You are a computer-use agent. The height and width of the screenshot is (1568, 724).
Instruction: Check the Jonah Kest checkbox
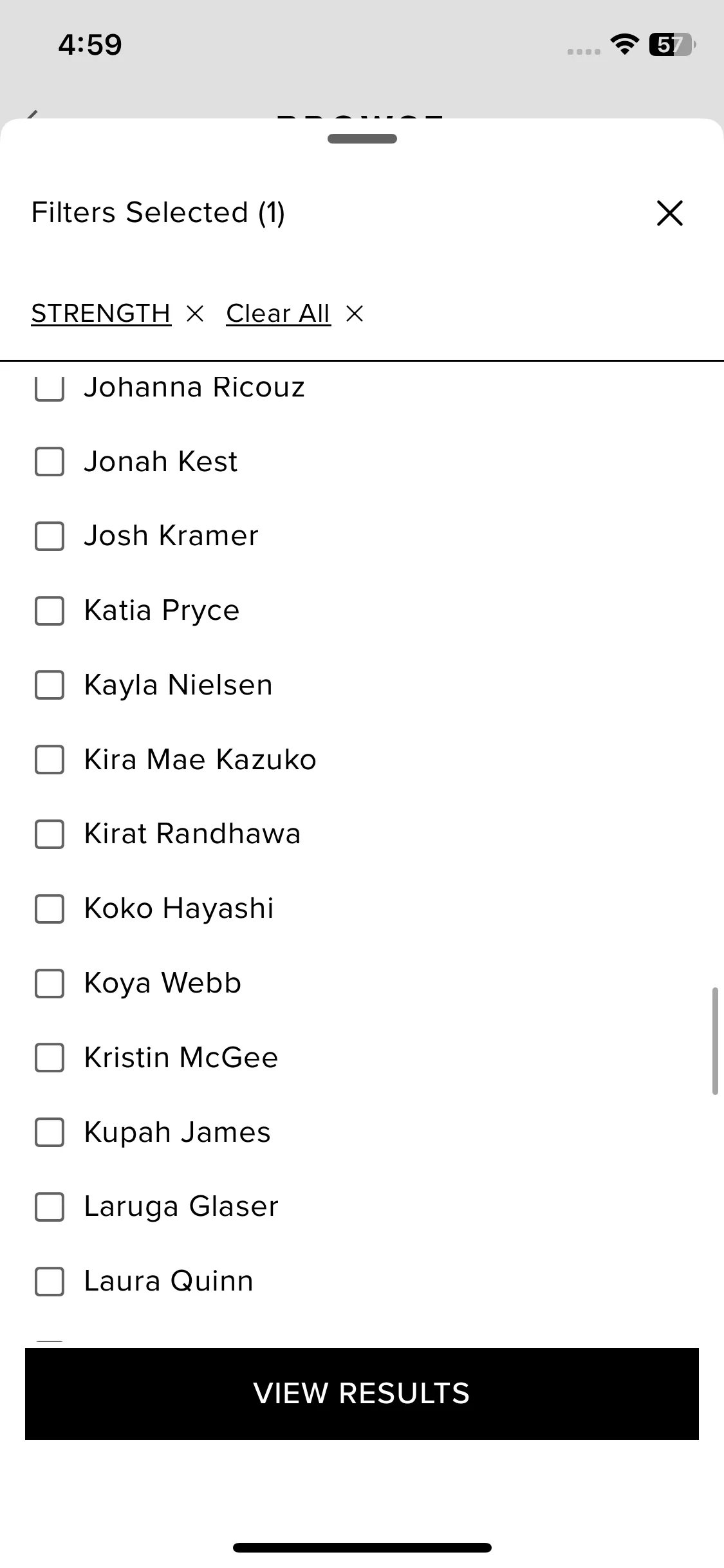click(x=50, y=462)
